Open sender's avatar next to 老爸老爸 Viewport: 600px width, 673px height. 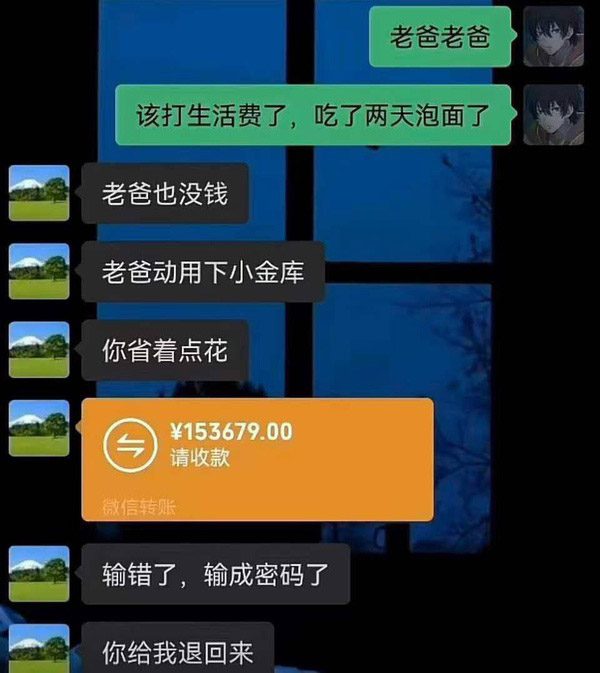tap(553, 36)
